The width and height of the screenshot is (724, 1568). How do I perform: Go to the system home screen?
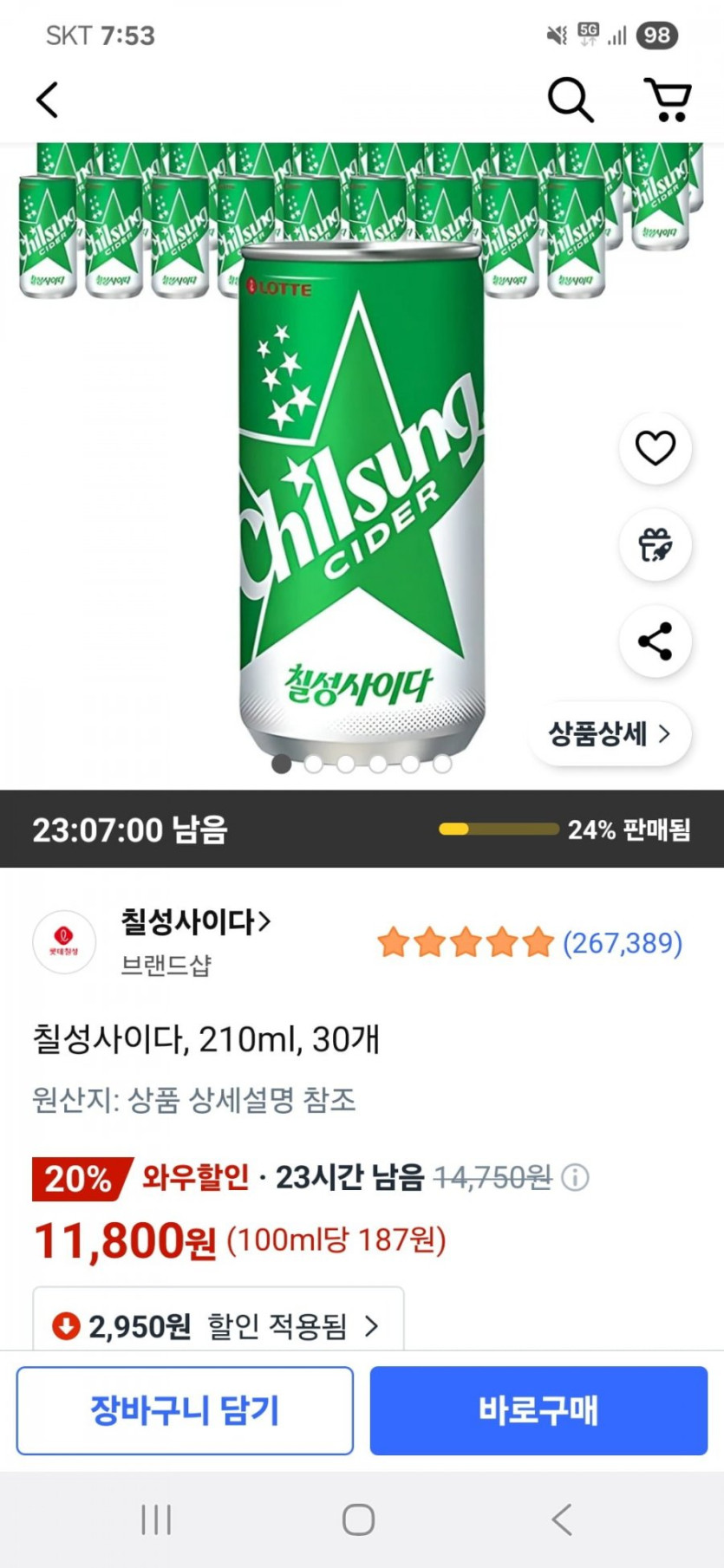pos(359,1519)
